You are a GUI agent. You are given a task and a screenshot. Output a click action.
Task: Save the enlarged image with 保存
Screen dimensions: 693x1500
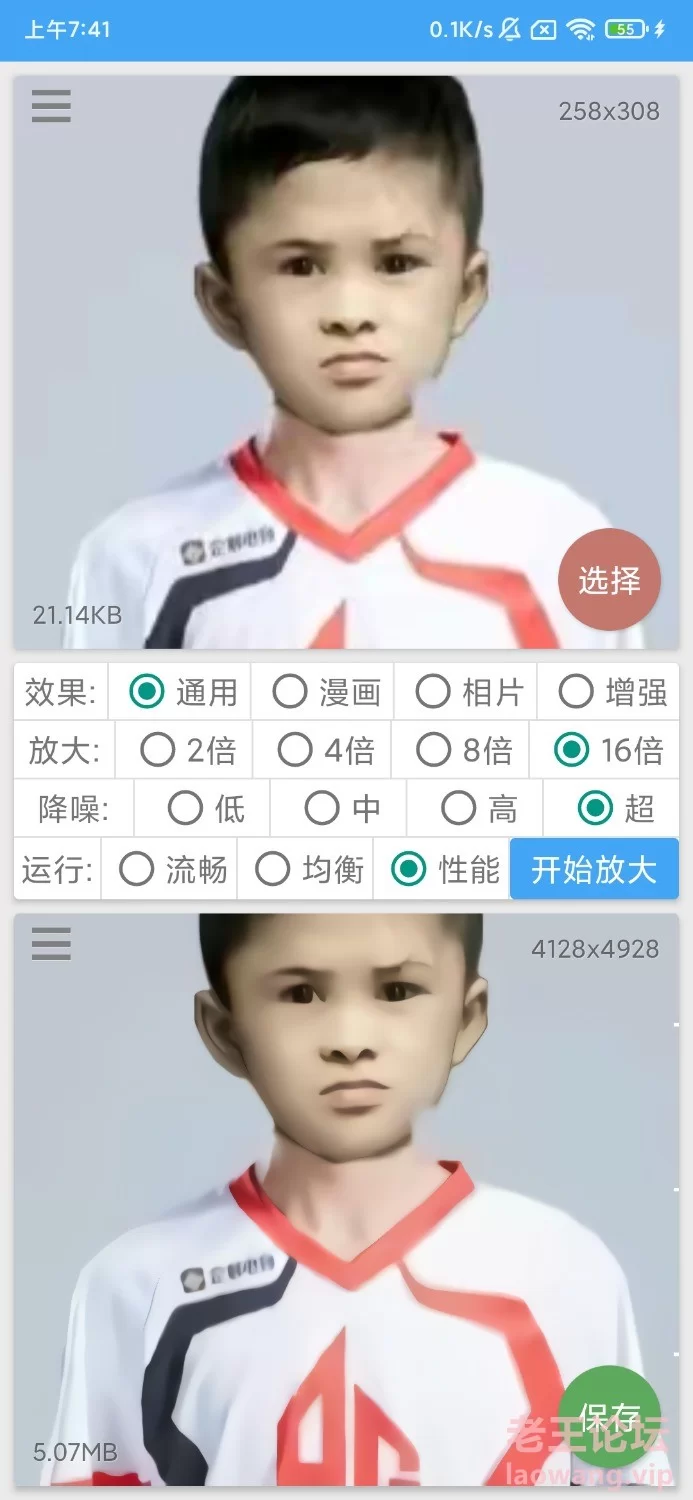point(609,1416)
